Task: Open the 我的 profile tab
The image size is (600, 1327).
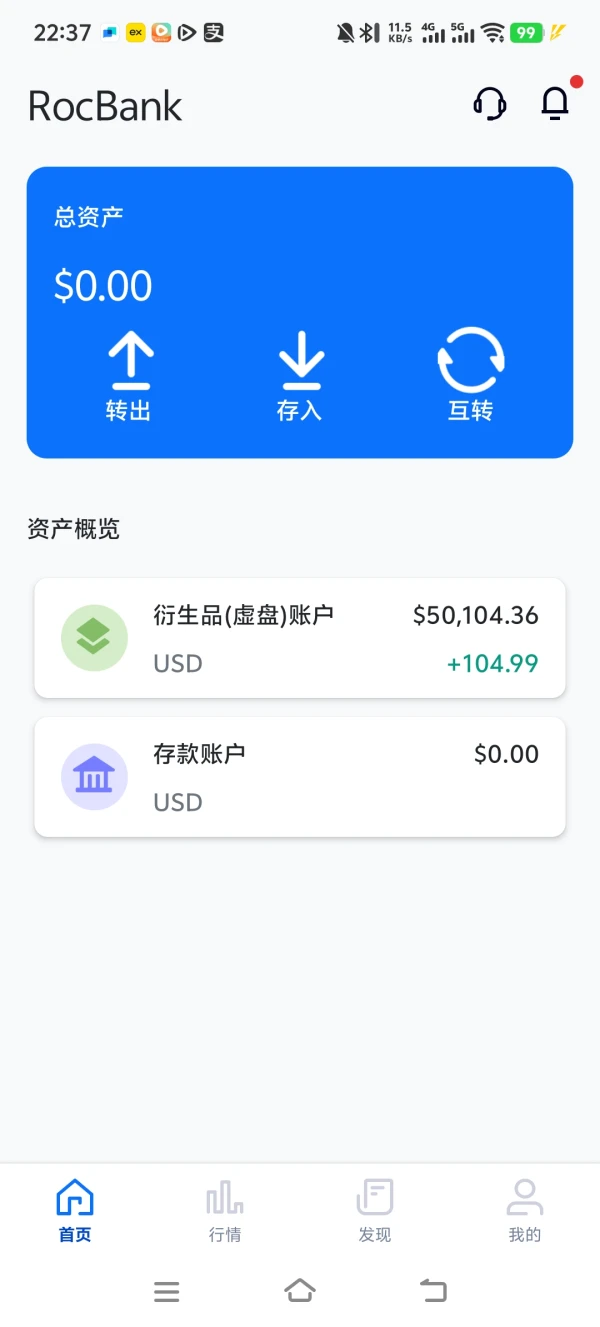Action: pos(525,1210)
